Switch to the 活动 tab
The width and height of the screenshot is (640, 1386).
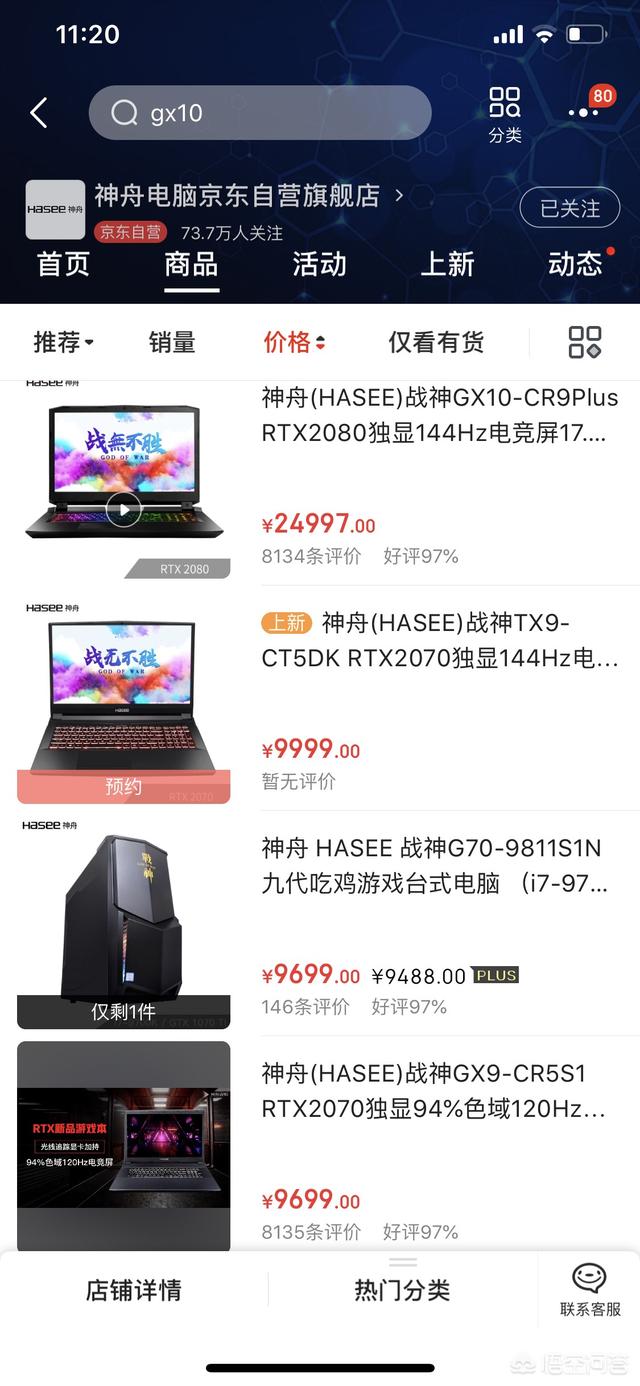coord(319,264)
